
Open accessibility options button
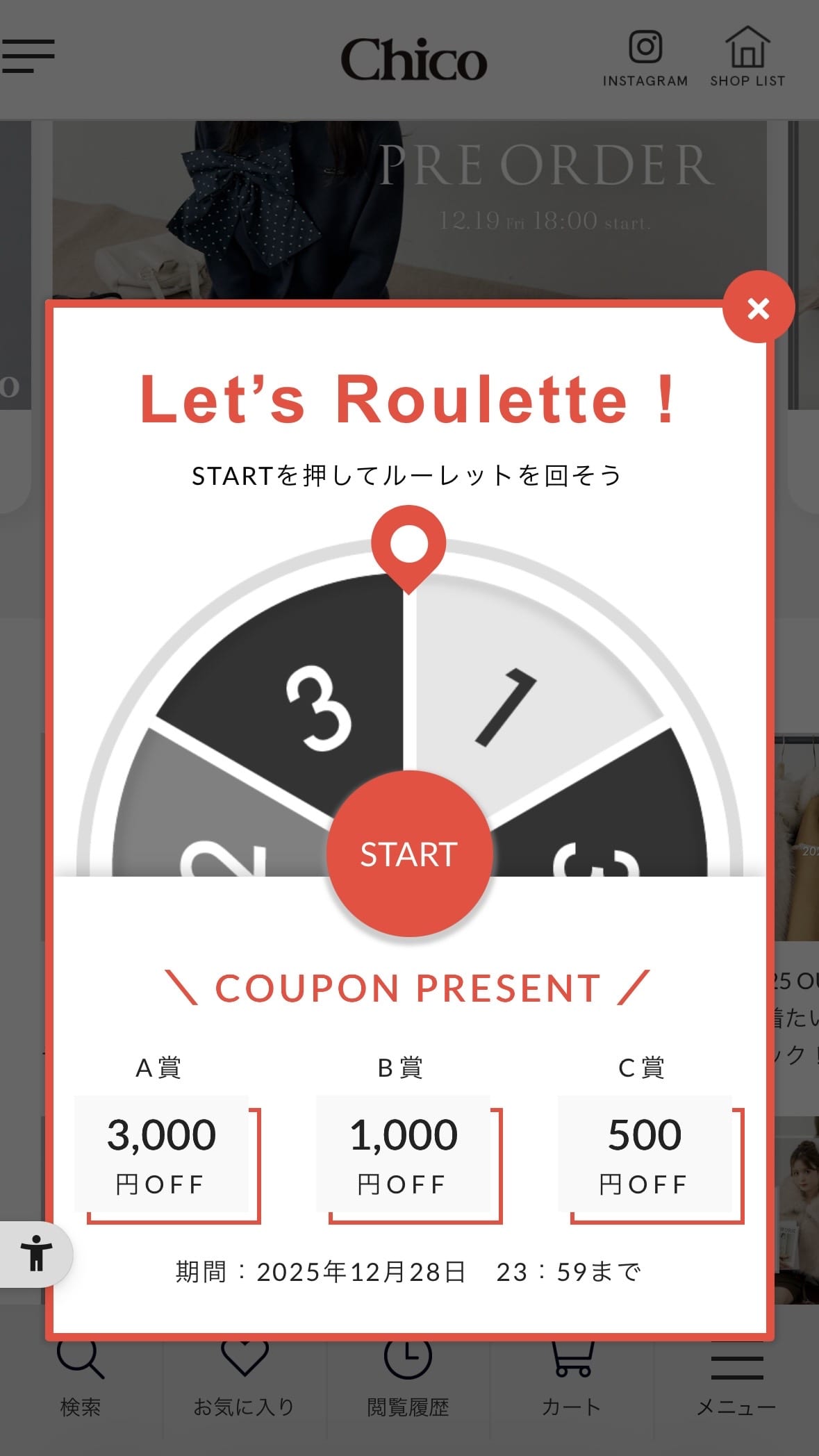[x=36, y=1254]
